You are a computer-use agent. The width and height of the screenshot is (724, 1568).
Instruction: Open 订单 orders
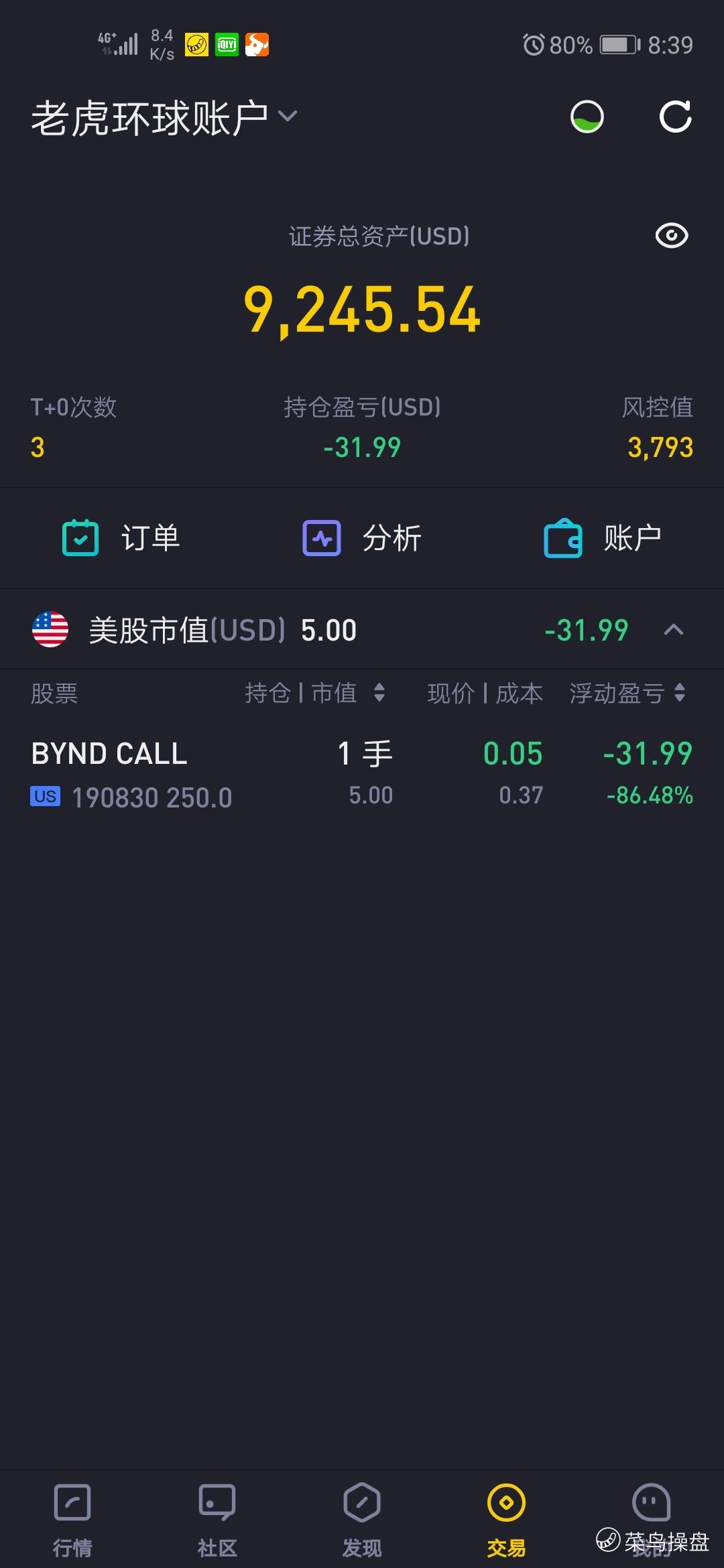[121, 538]
